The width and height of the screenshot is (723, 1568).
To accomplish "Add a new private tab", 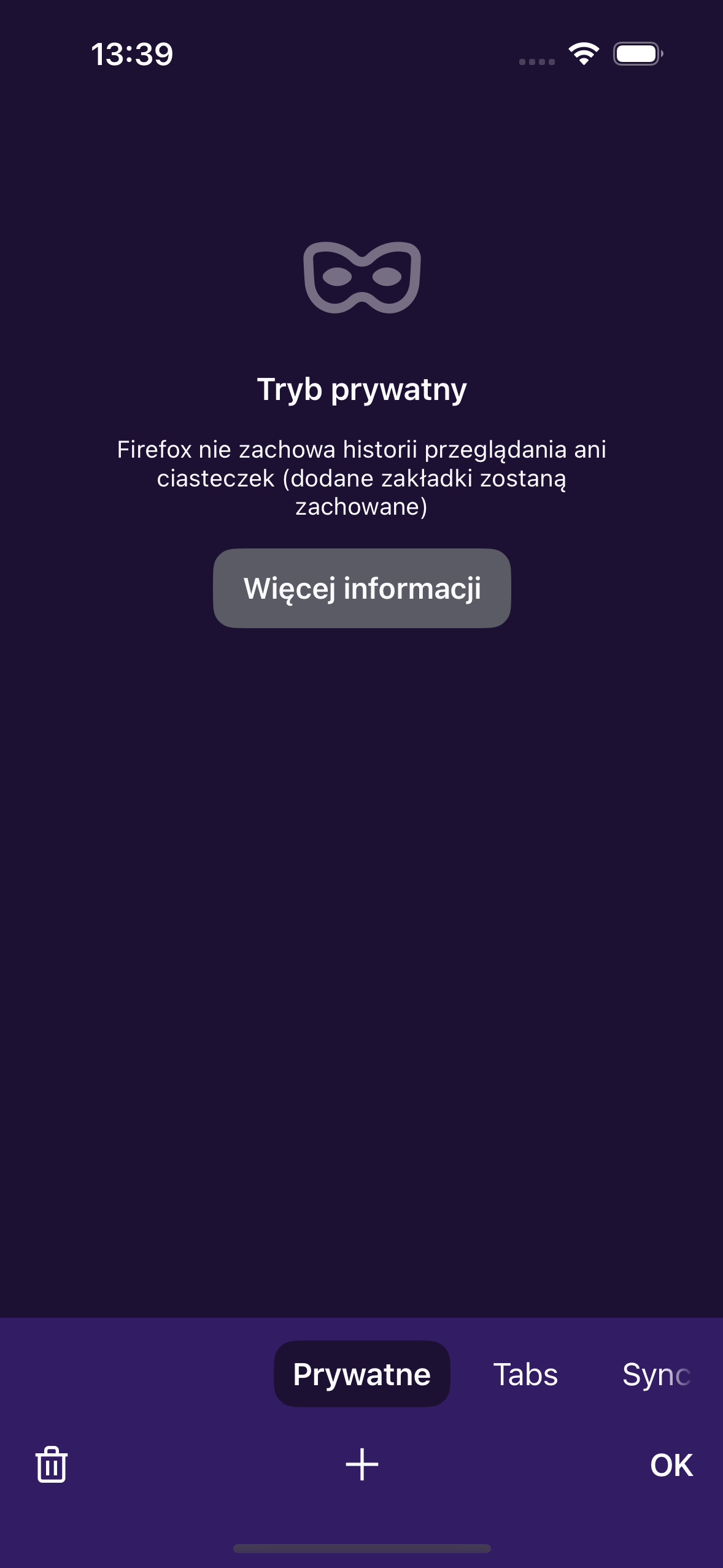I will [361, 1465].
